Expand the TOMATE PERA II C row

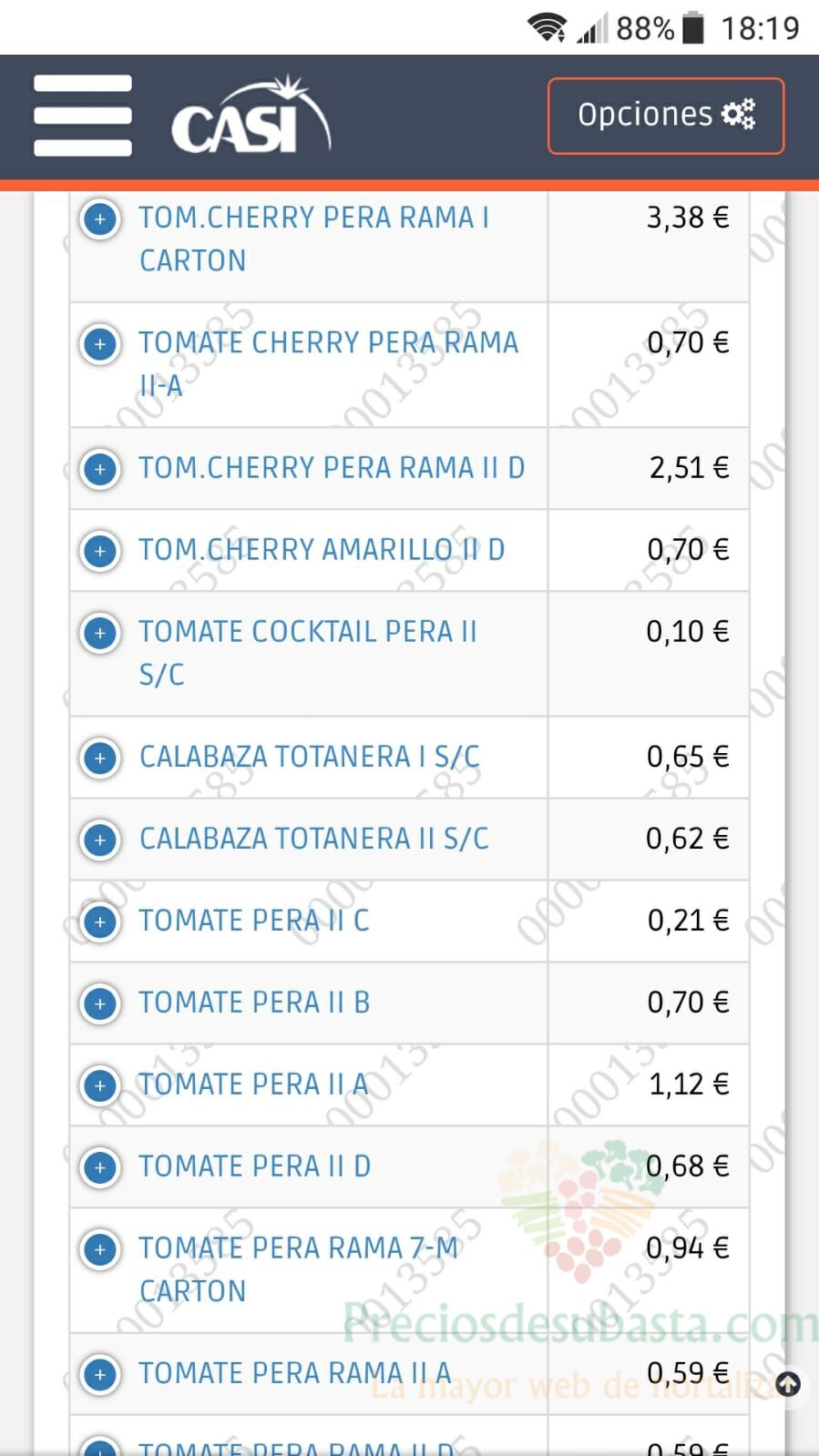point(100,921)
